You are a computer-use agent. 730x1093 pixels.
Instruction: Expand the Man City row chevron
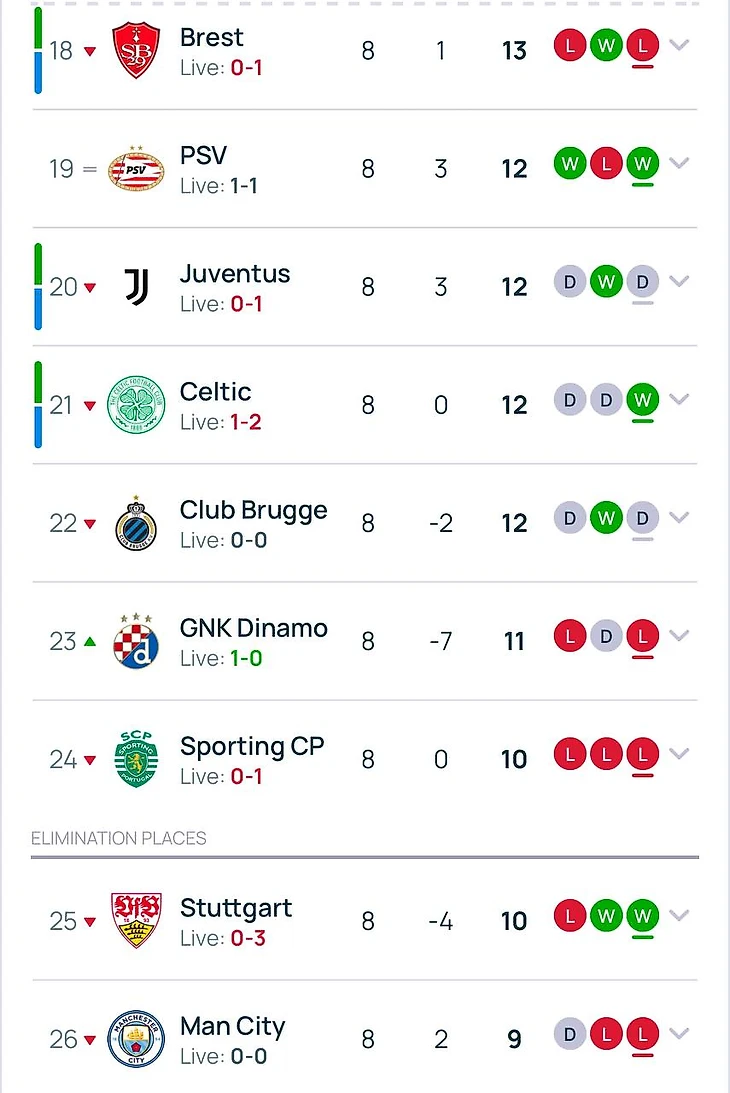(679, 1034)
